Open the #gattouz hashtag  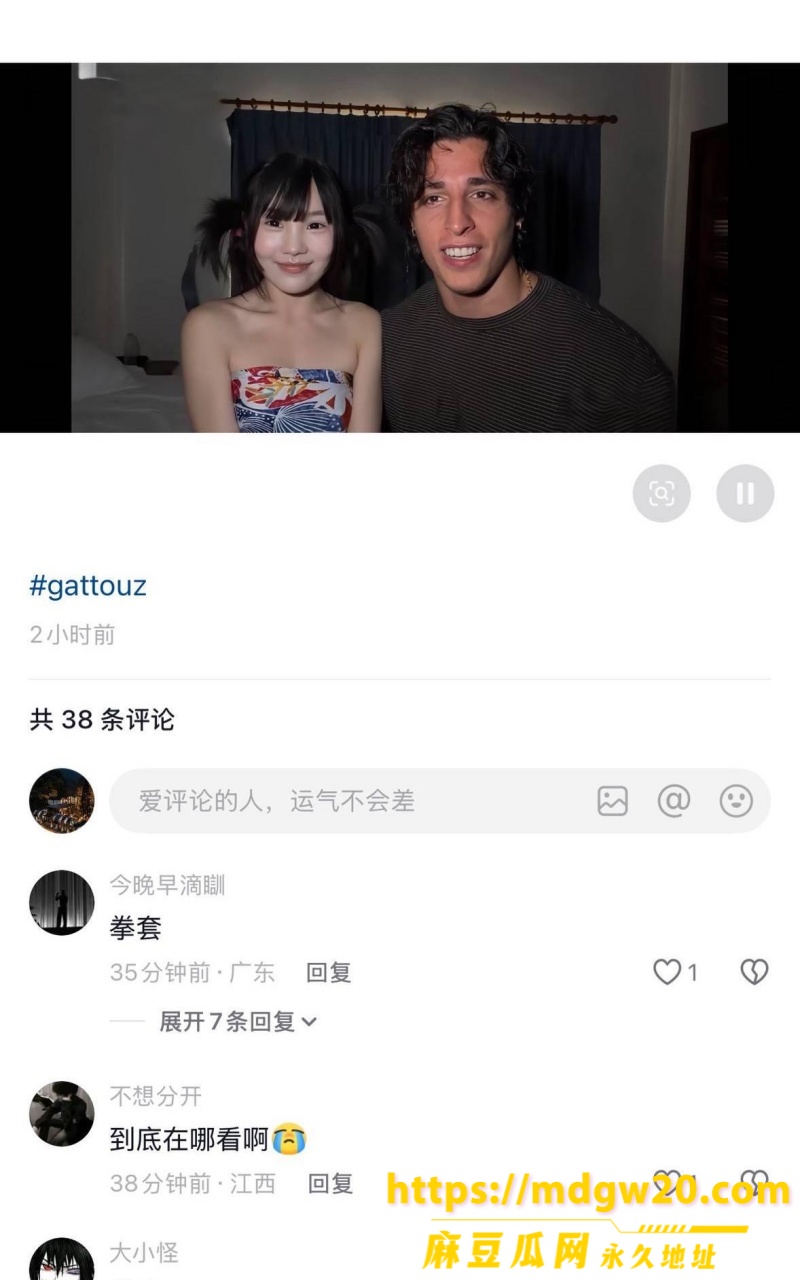tap(88, 585)
